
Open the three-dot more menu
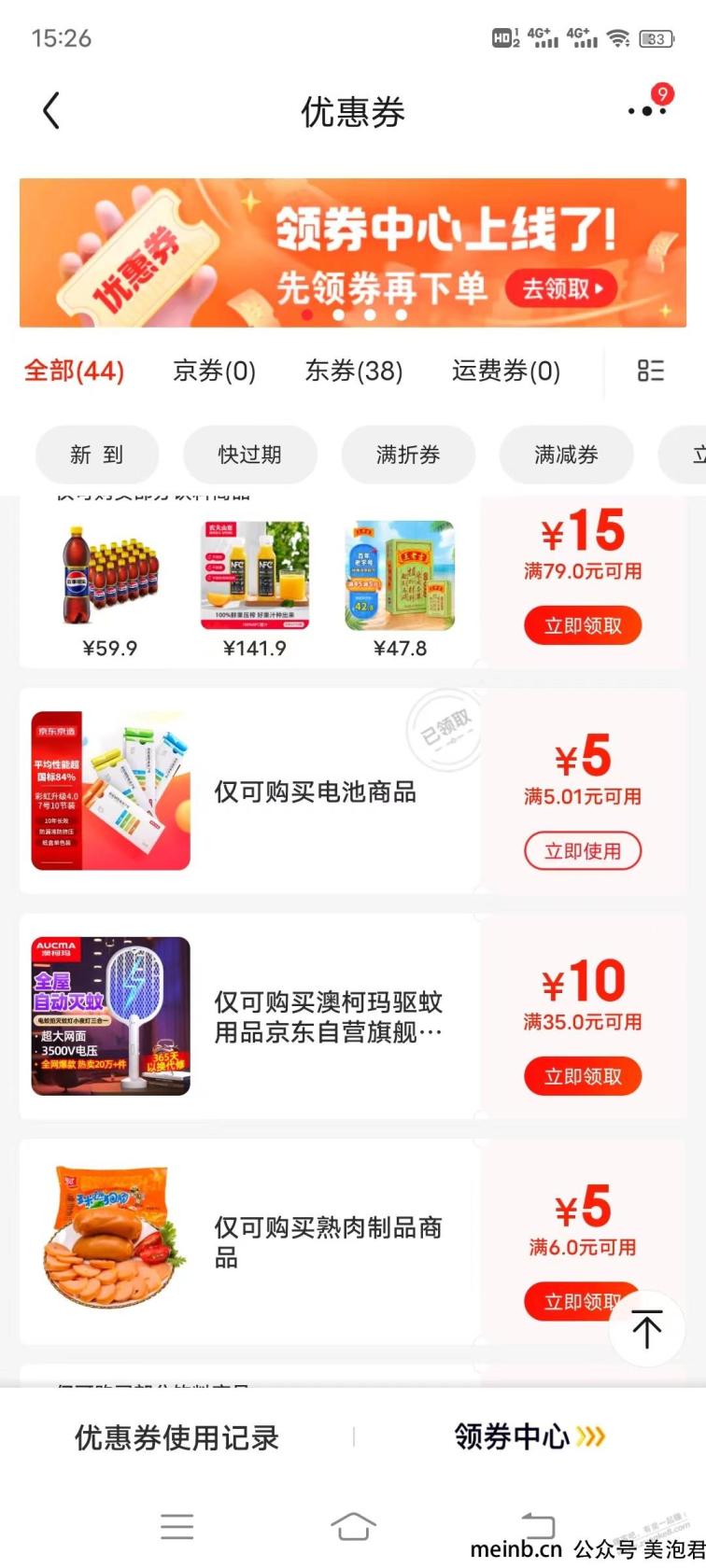coord(646,111)
